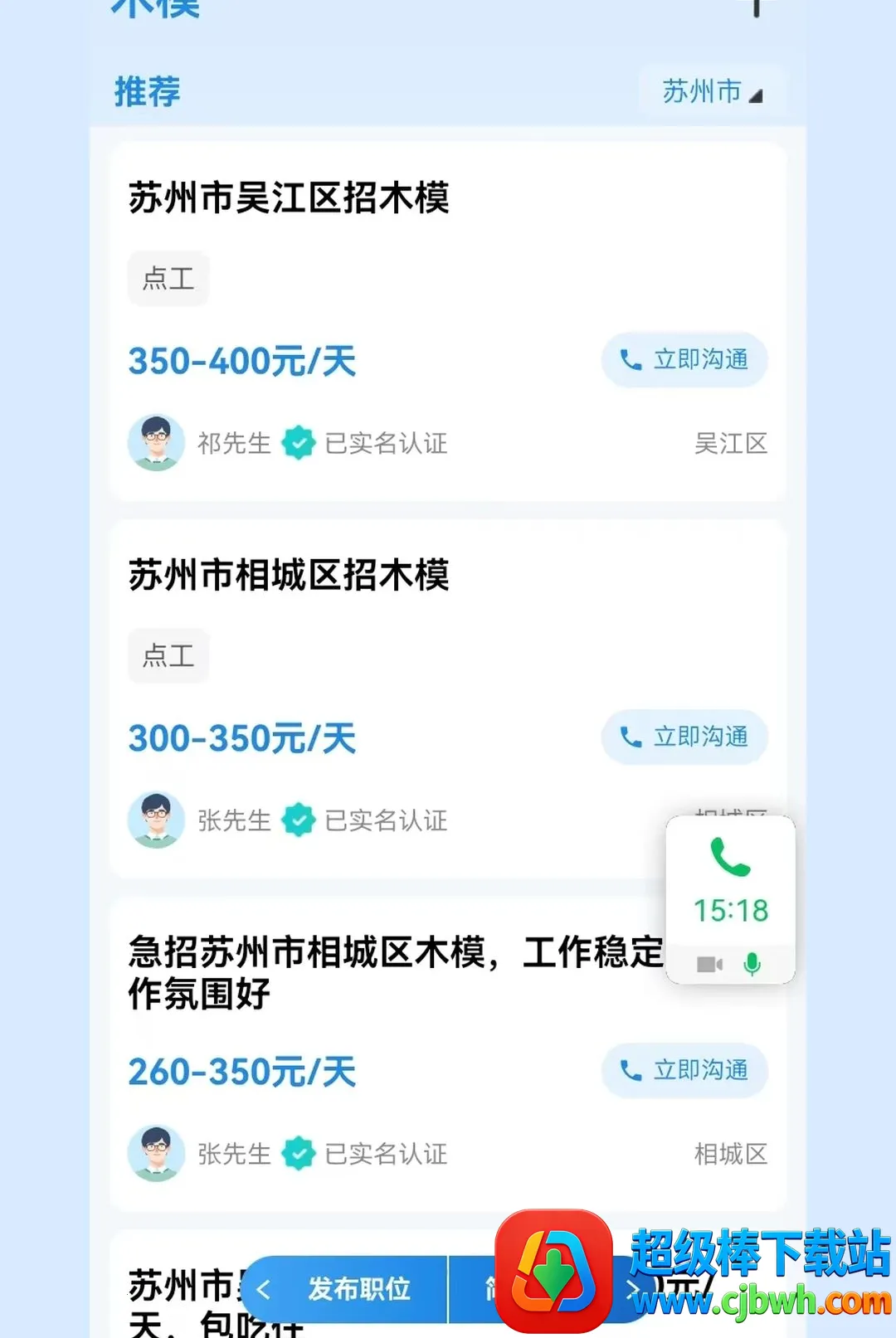Tap 立即沟通 on the 260-350元/天 job
The height and width of the screenshot is (1338, 896).
(x=684, y=1070)
